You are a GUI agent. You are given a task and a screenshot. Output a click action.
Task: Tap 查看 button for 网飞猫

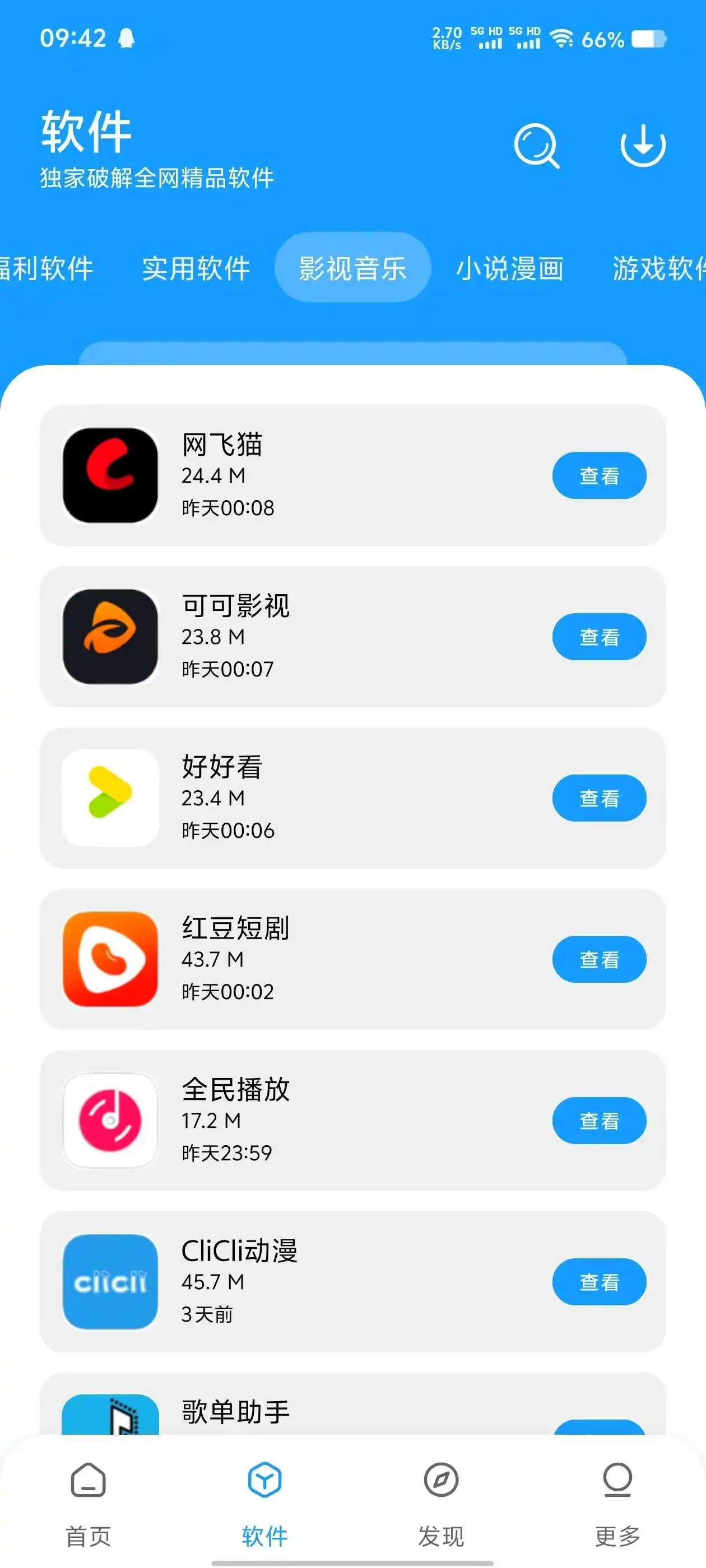pyautogui.click(x=599, y=475)
